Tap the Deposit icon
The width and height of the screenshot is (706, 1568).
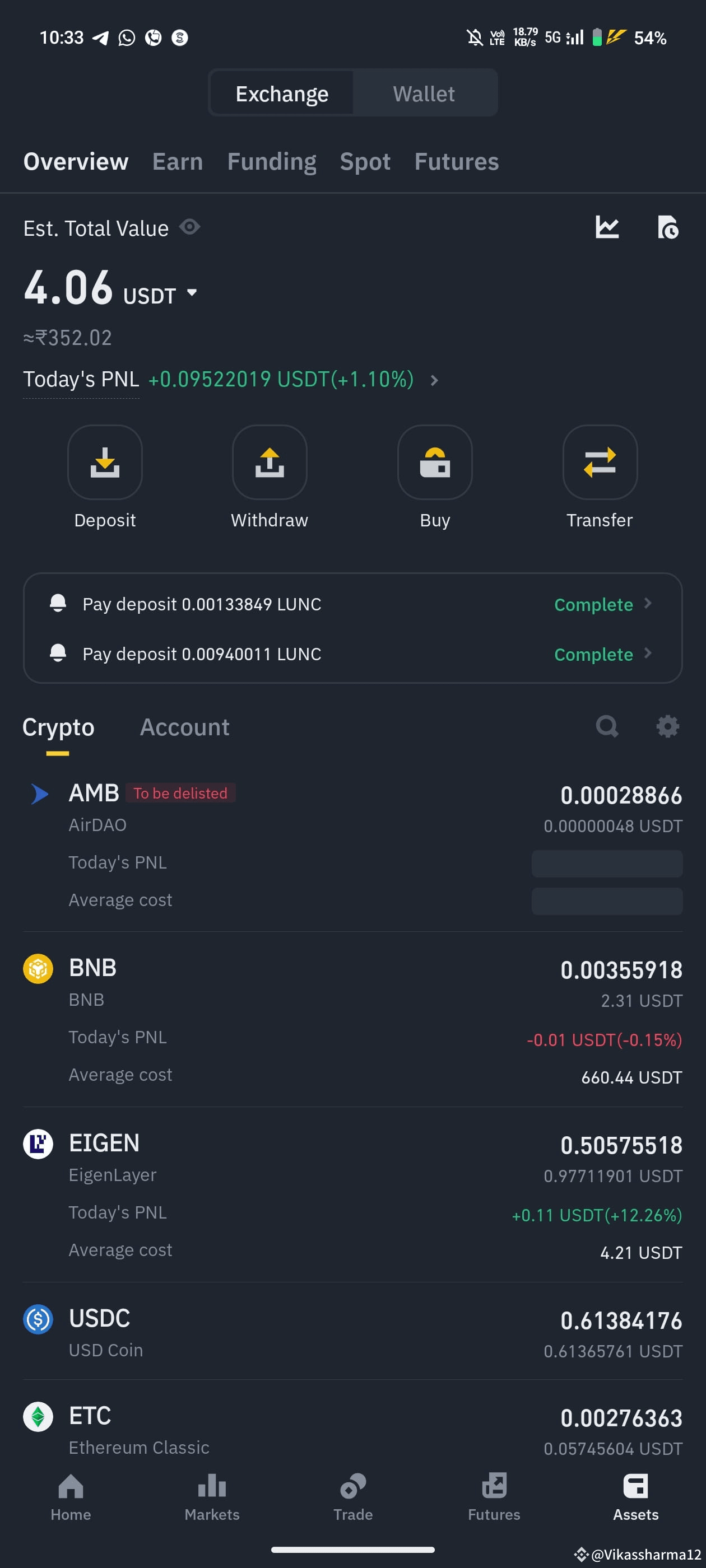point(105,463)
